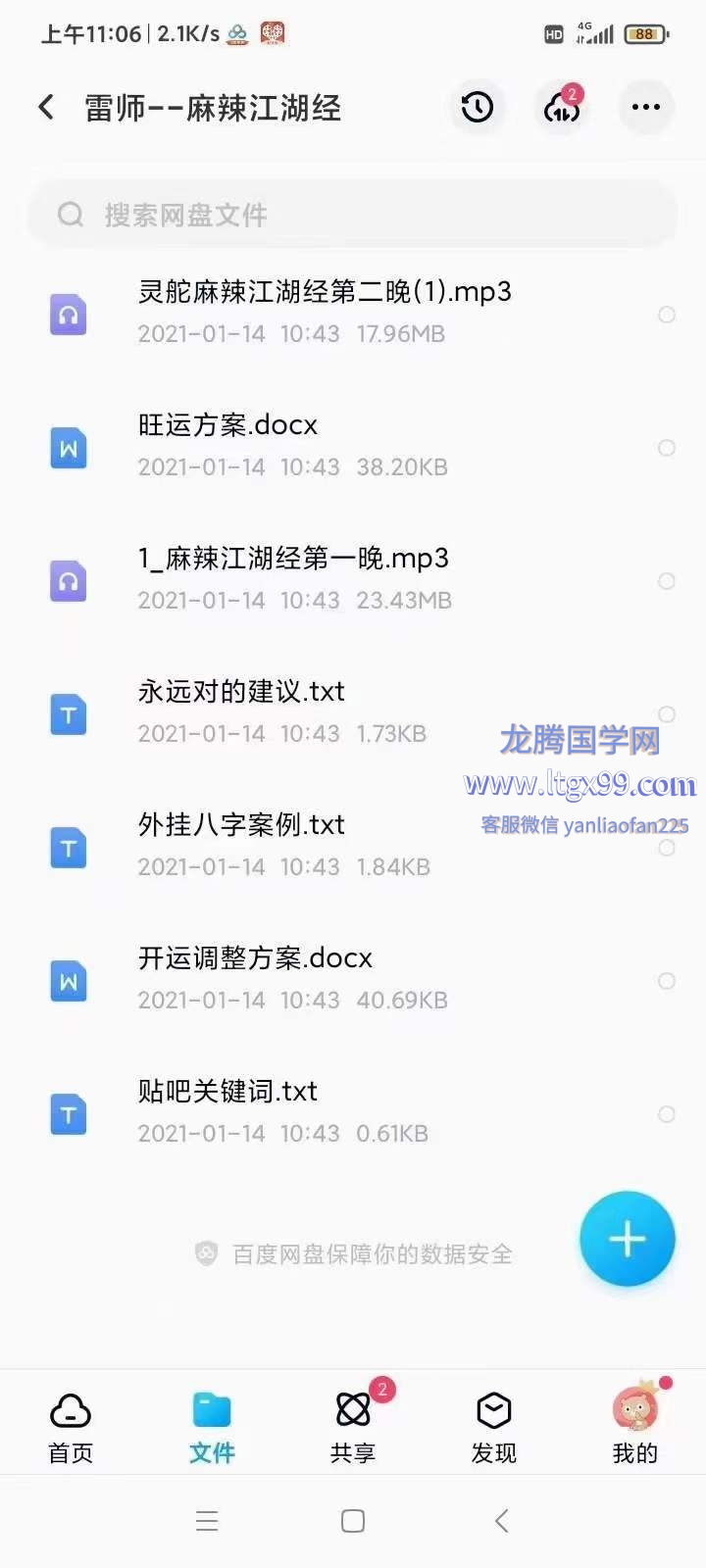706x1568 pixels.
Task: Open 永远对的建议.txt file
Action: (353, 712)
